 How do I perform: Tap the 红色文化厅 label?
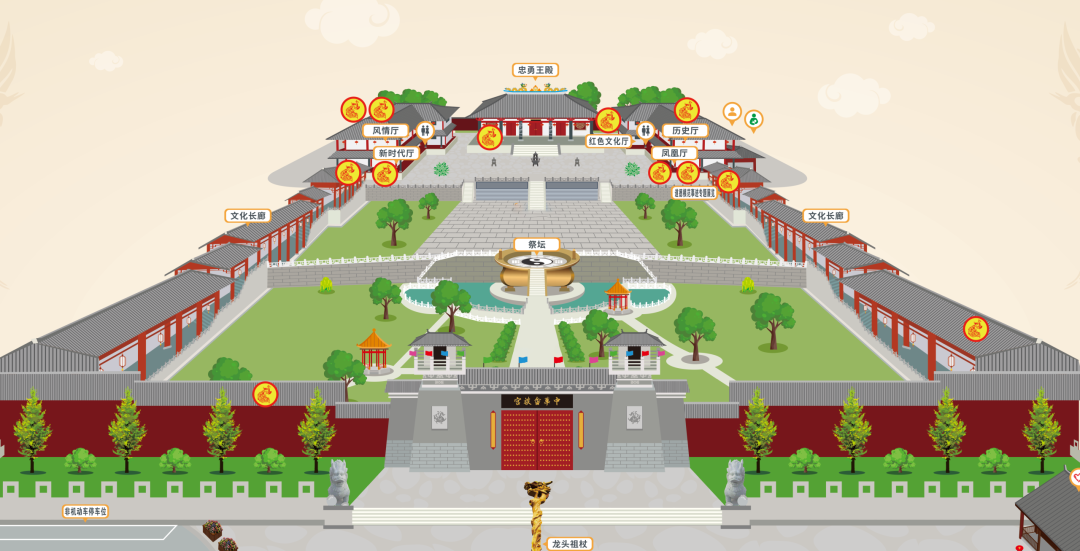click(609, 141)
